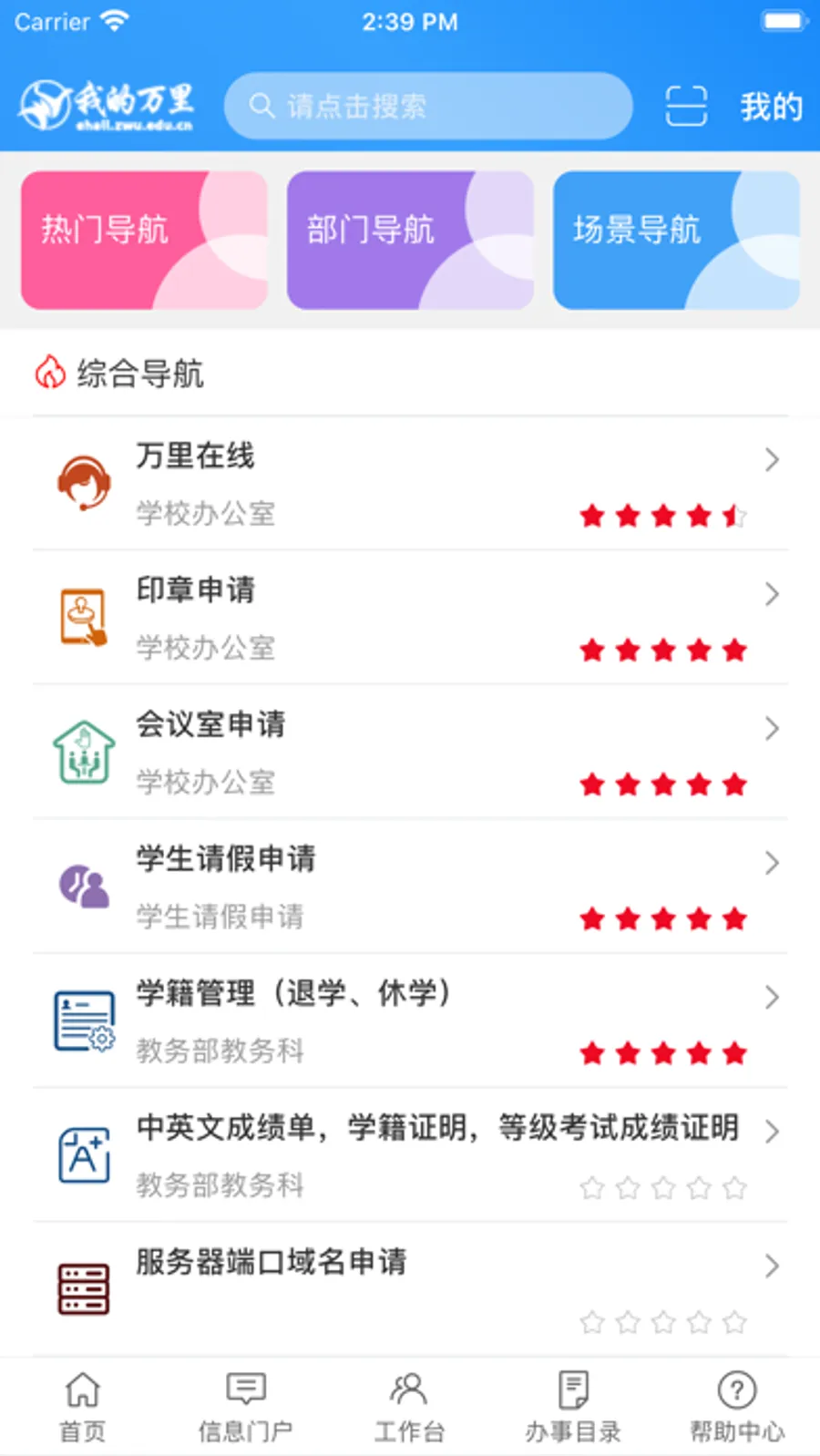Go to the 工作台 tab
This screenshot has height=1456, width=820.
click(x=409, y=1407)
